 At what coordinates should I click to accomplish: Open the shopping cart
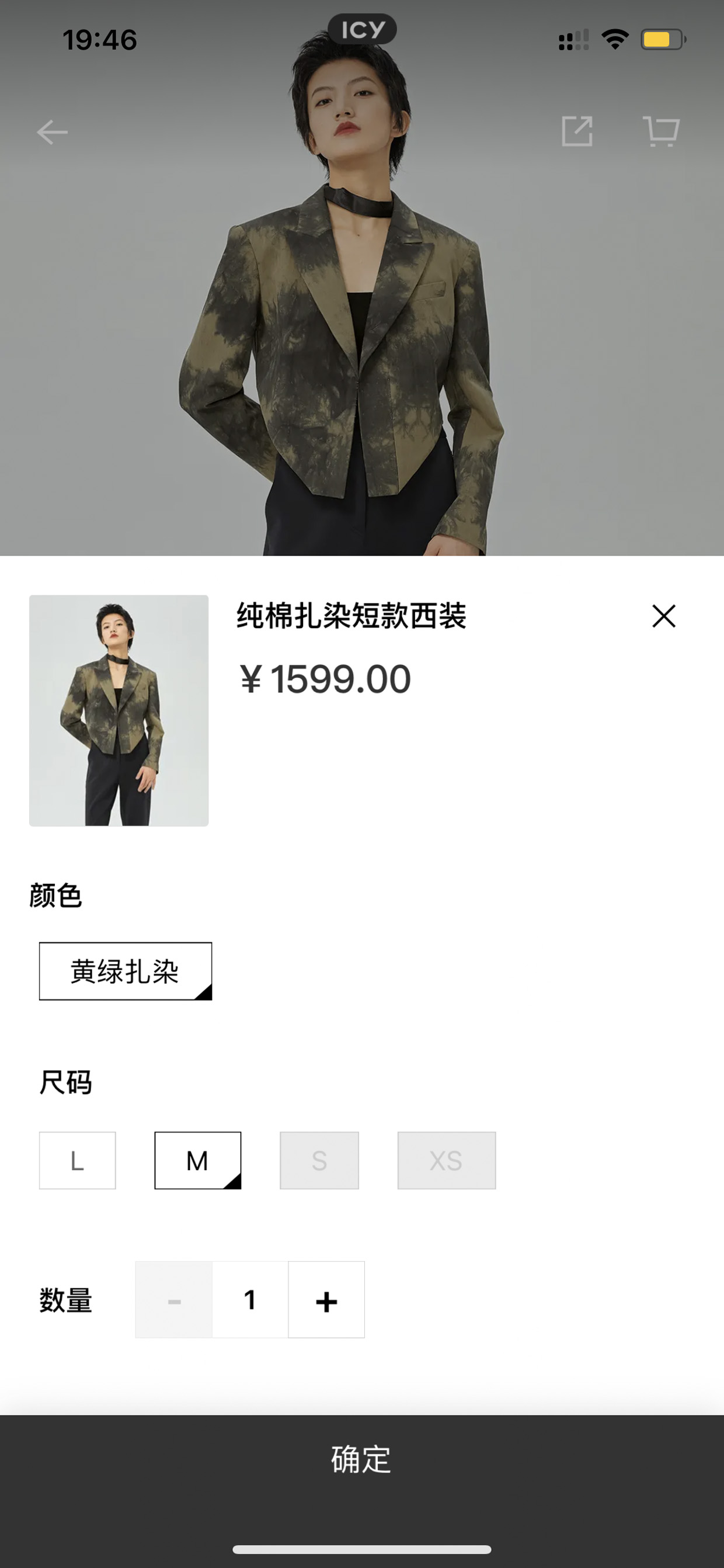pos(662,131)
